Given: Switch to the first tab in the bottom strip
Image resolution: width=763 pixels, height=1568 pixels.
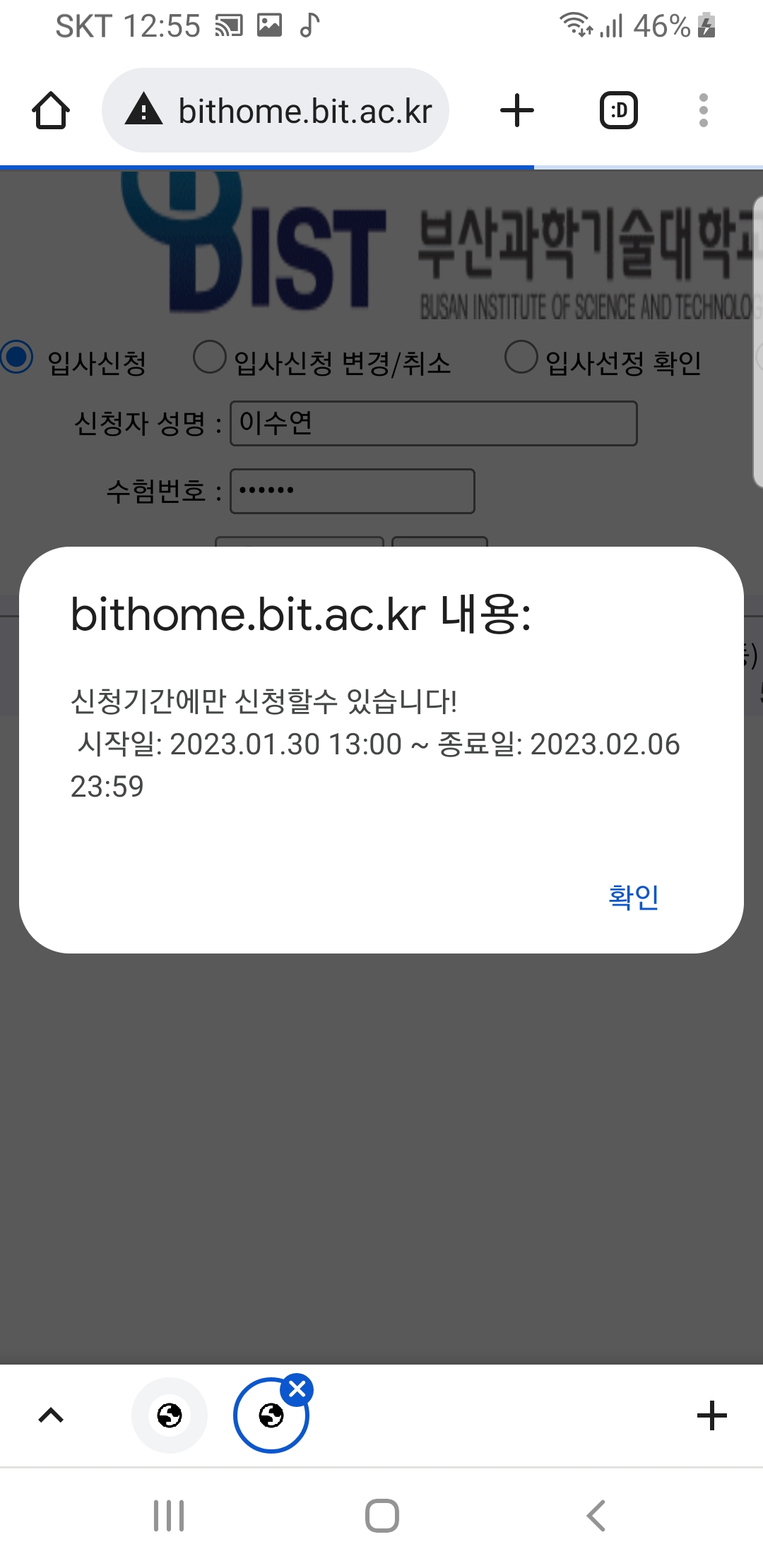Looking at the screenshot, I should click(x=170, y=1415).
